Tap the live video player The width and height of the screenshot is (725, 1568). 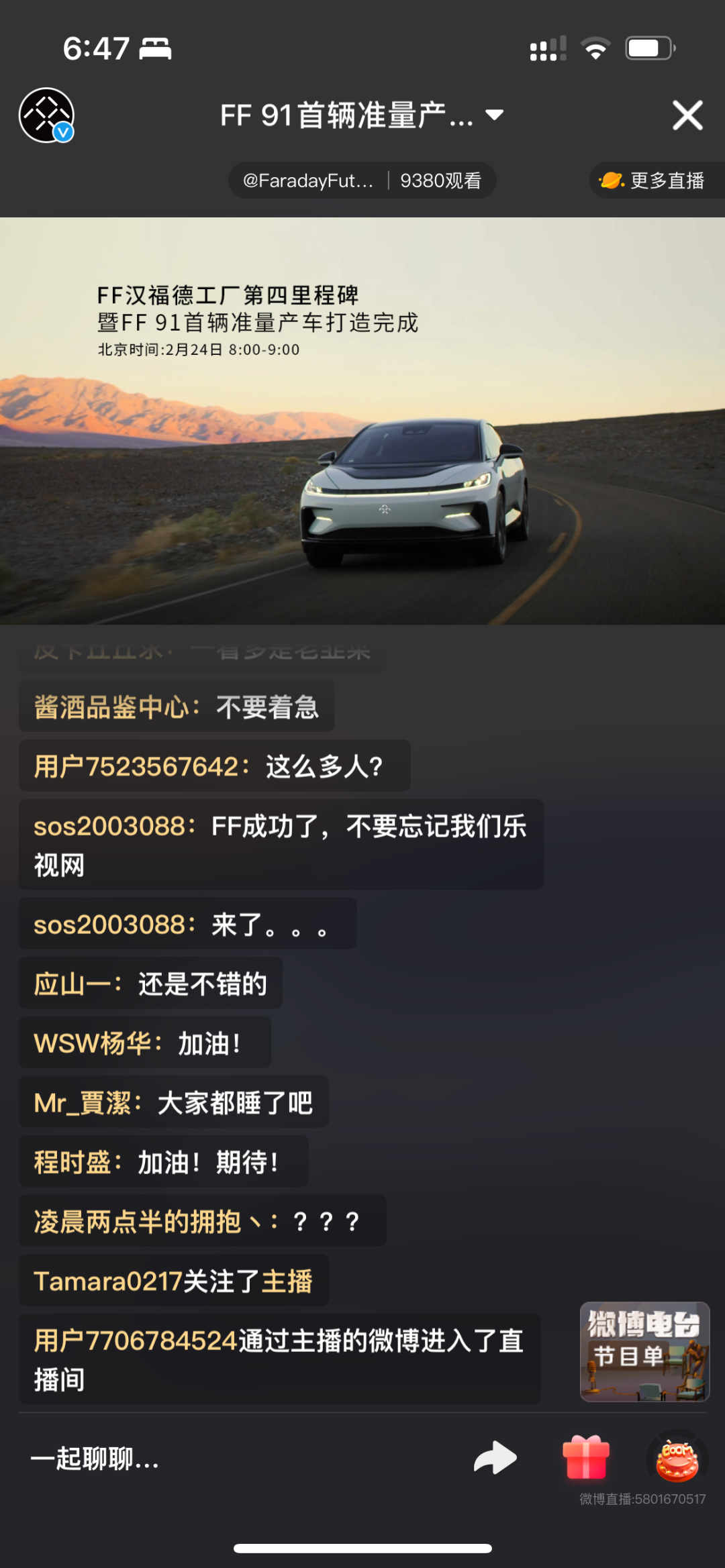point(362,421)
